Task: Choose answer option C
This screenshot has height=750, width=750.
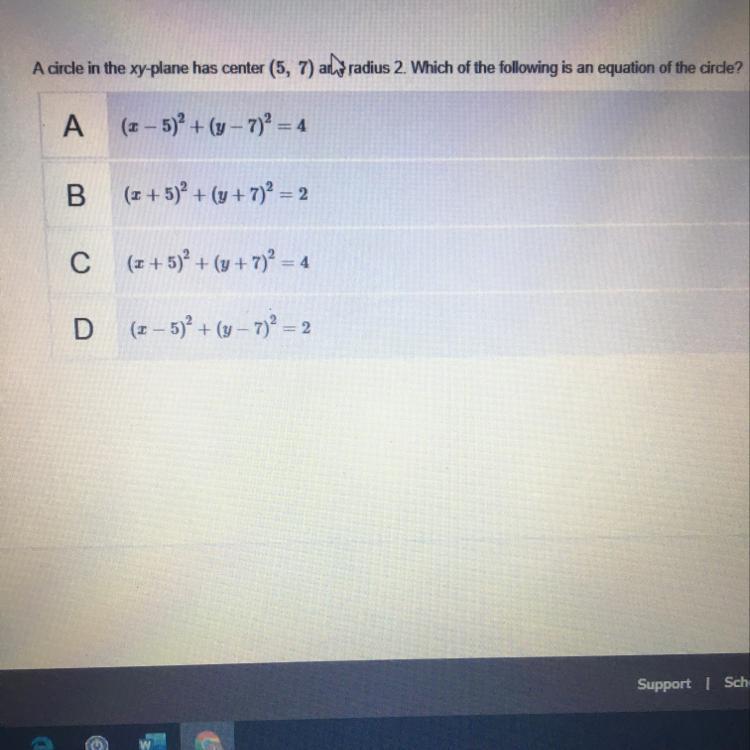Action: (x=398, y=260)
